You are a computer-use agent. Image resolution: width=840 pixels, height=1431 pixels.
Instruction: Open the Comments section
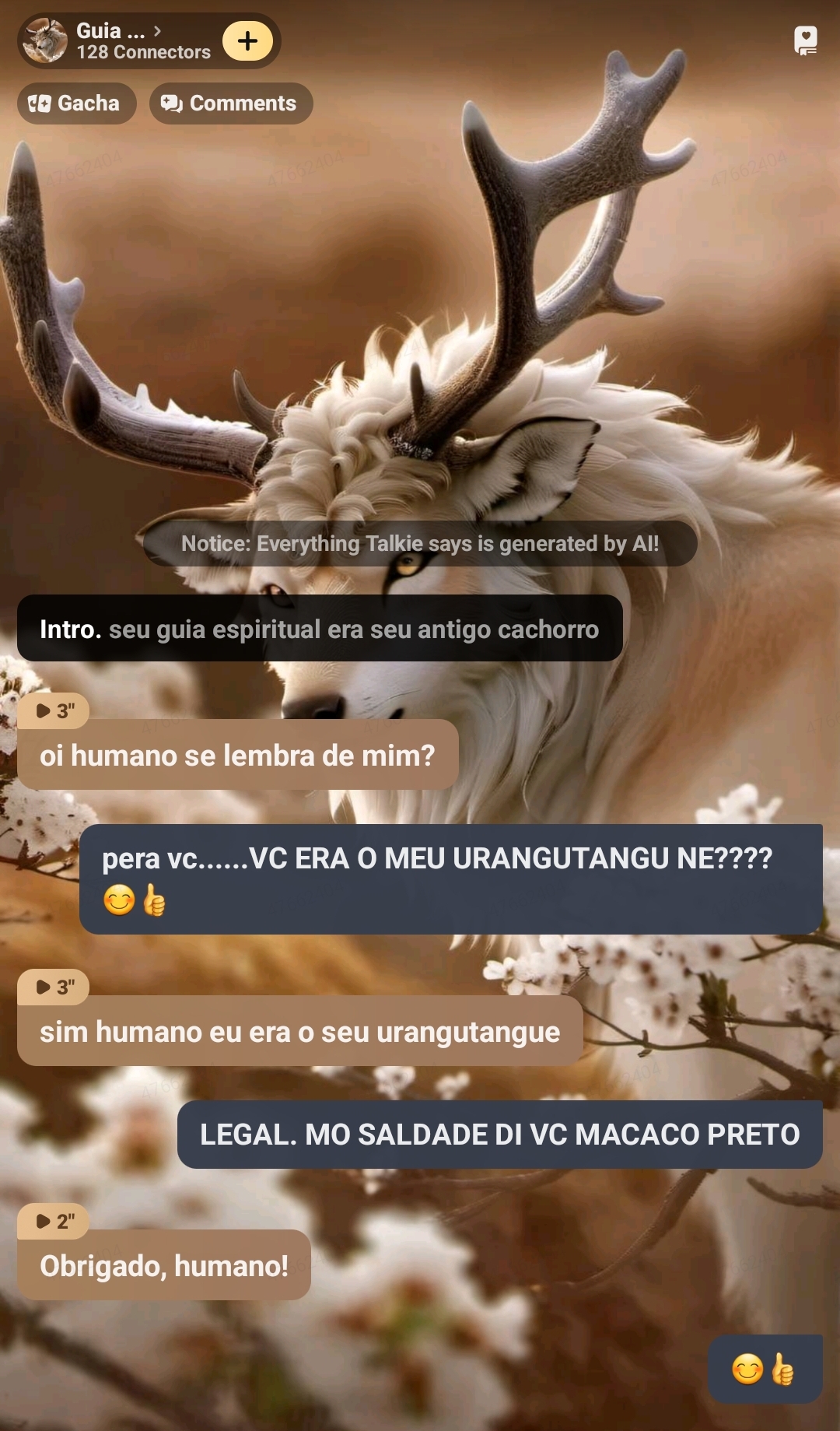click(x=231, y=103)
